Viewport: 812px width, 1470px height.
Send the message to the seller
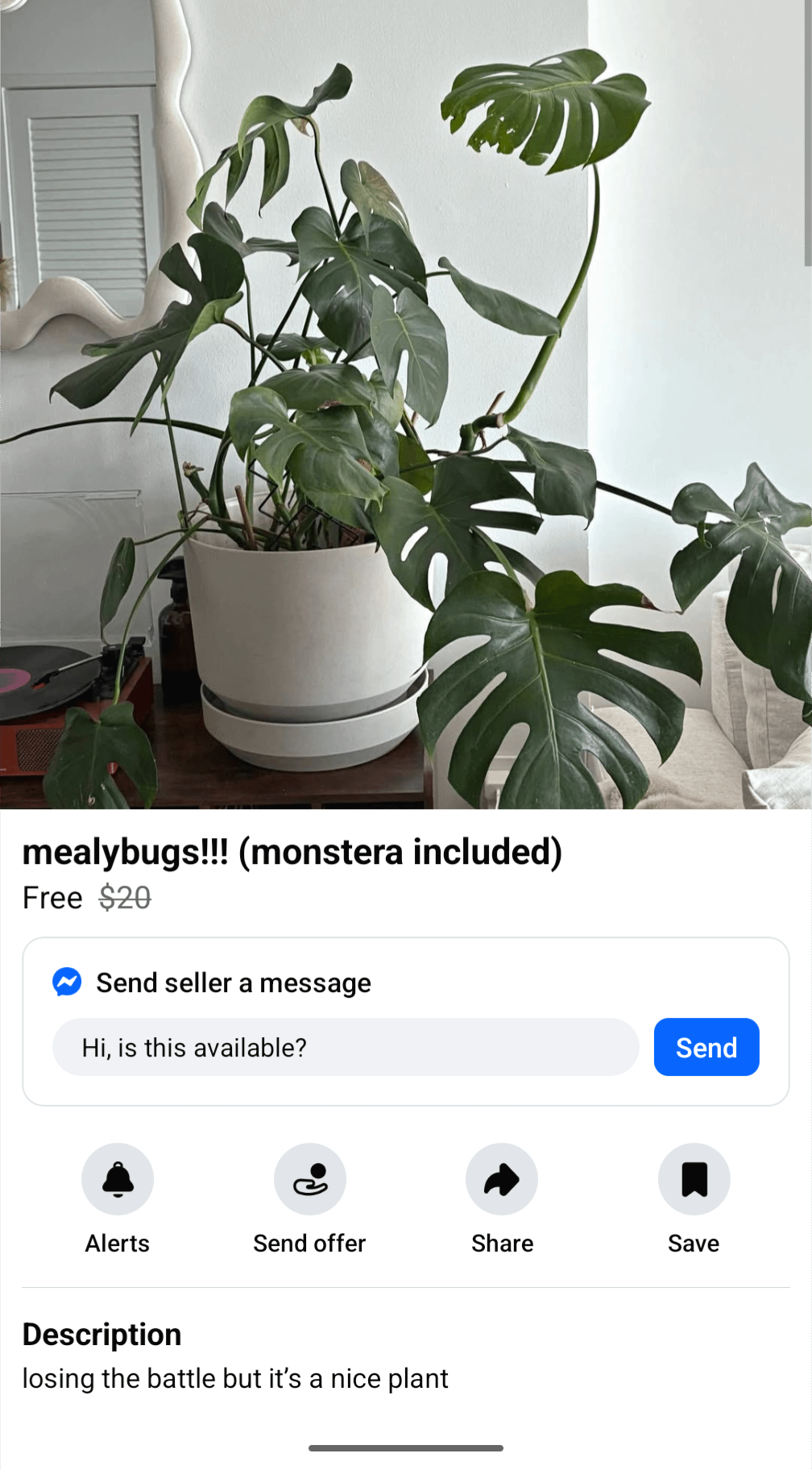pos(706,1047)
